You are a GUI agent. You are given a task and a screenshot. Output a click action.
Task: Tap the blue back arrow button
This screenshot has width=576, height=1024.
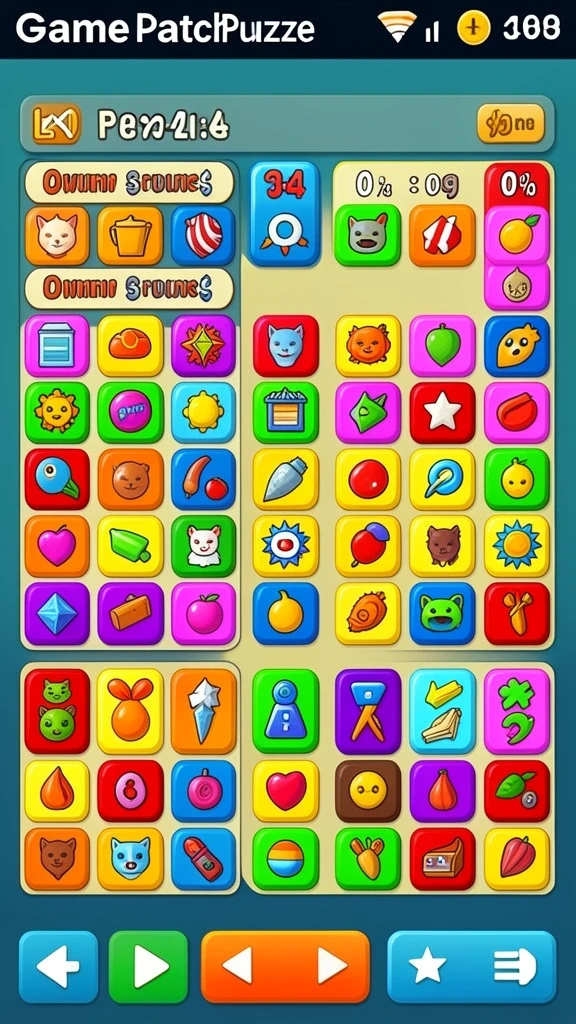point(59,967)
